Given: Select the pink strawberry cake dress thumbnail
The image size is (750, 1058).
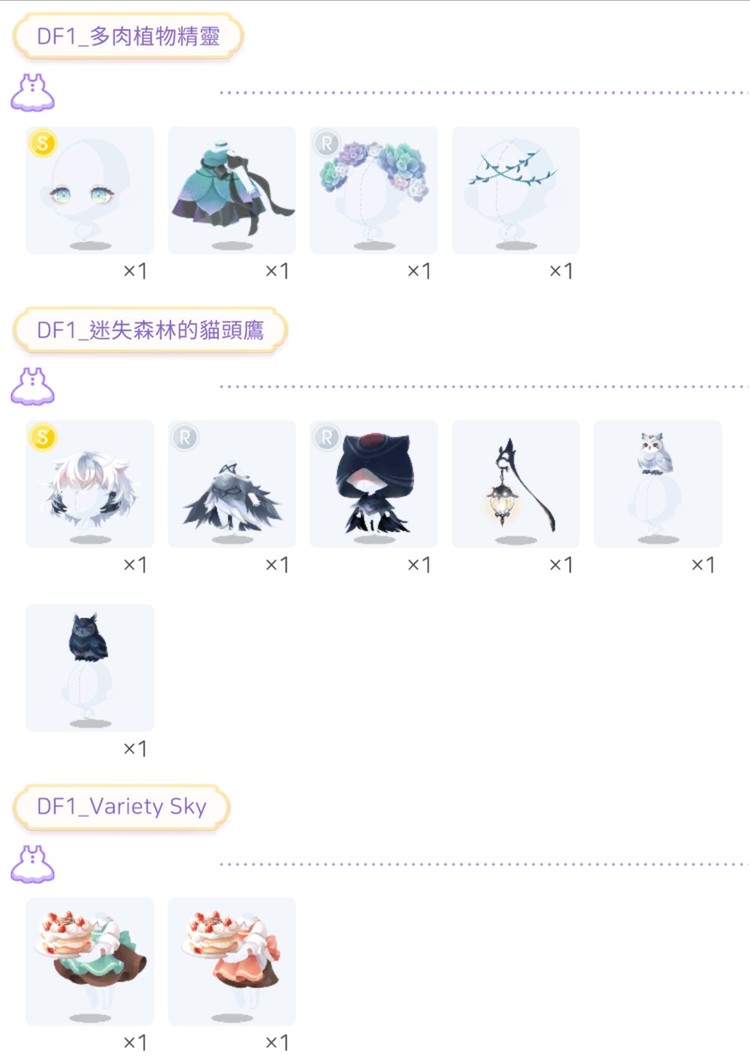Looking at the screenshot, I should pos(231,960).
